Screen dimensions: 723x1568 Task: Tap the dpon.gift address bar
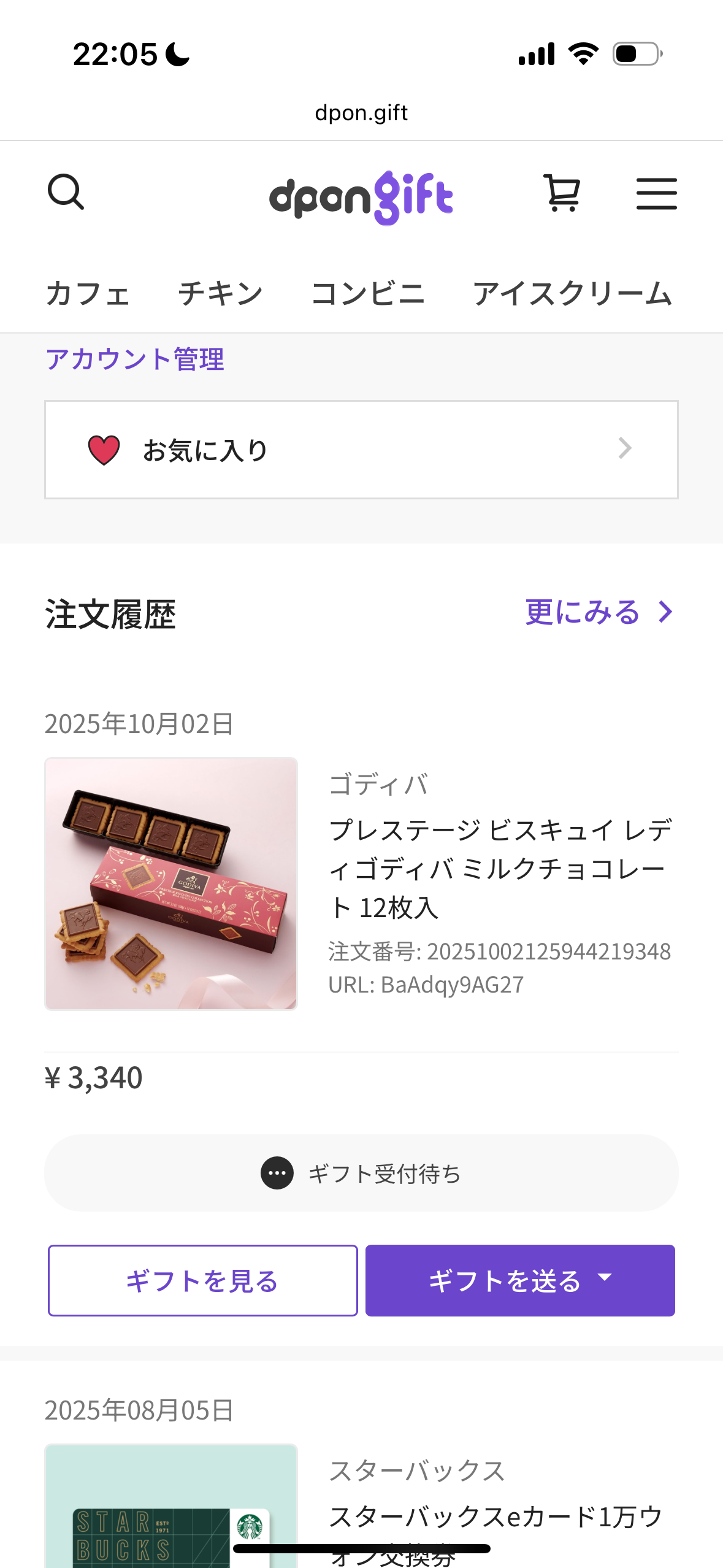(361, 113)
